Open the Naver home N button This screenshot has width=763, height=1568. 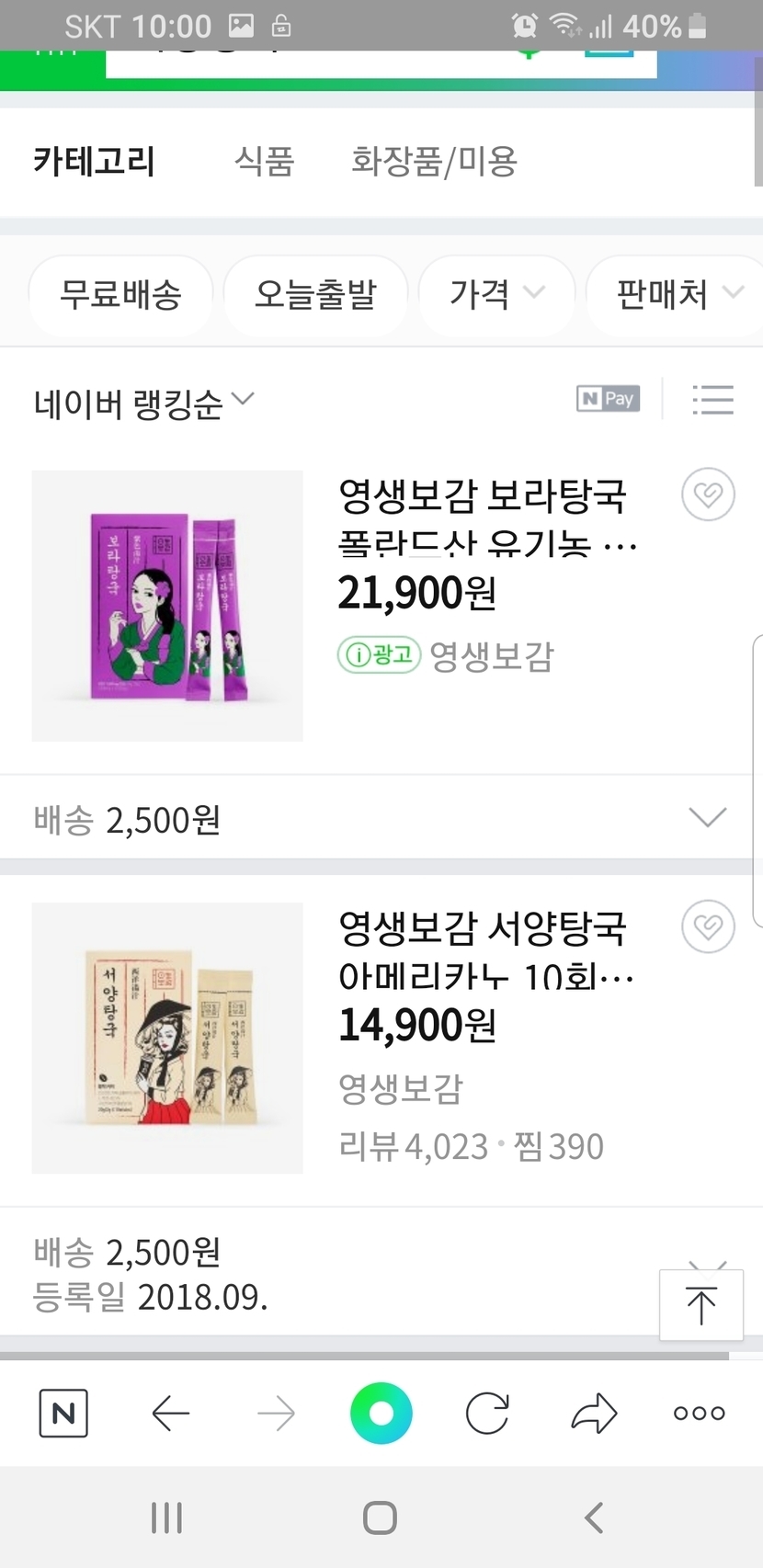63,1414
